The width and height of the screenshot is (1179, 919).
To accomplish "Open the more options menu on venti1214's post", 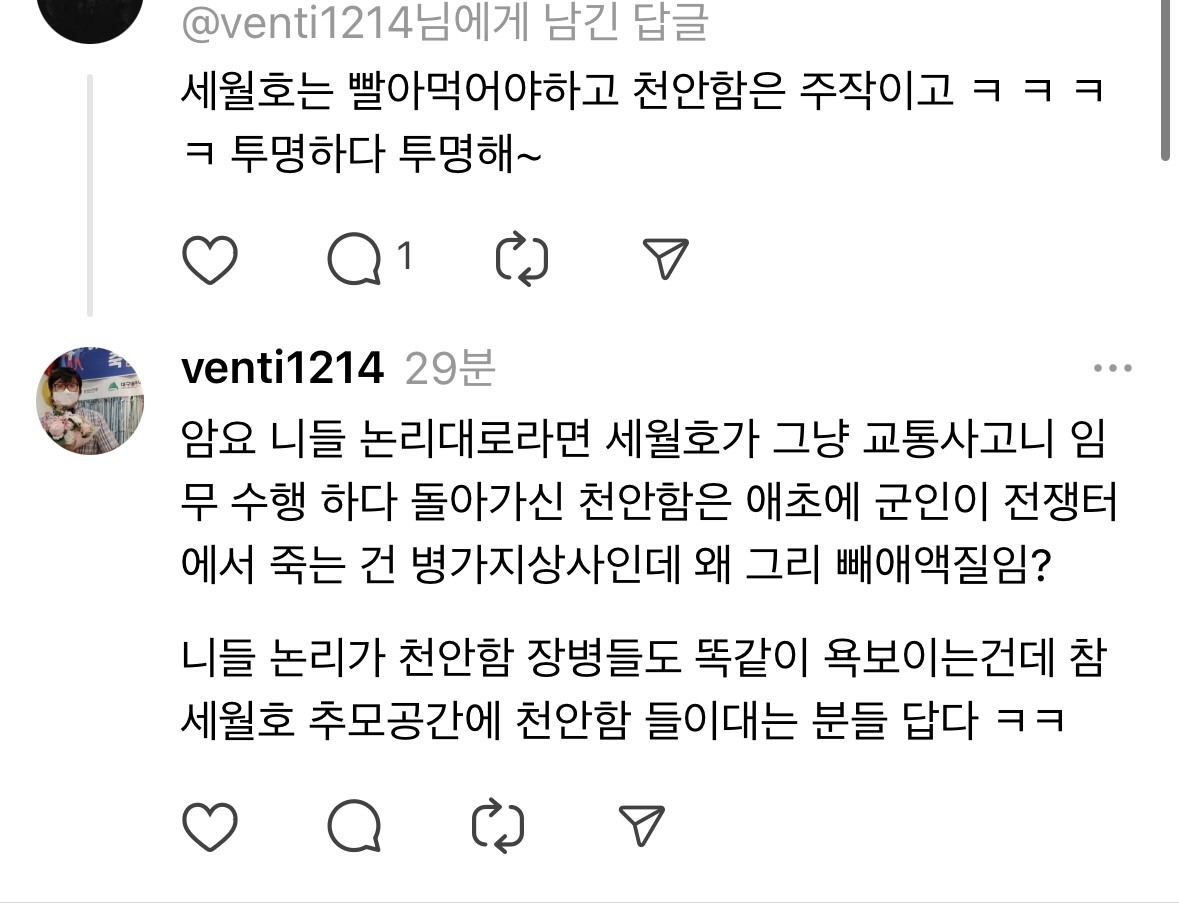I will [1112, 369].
